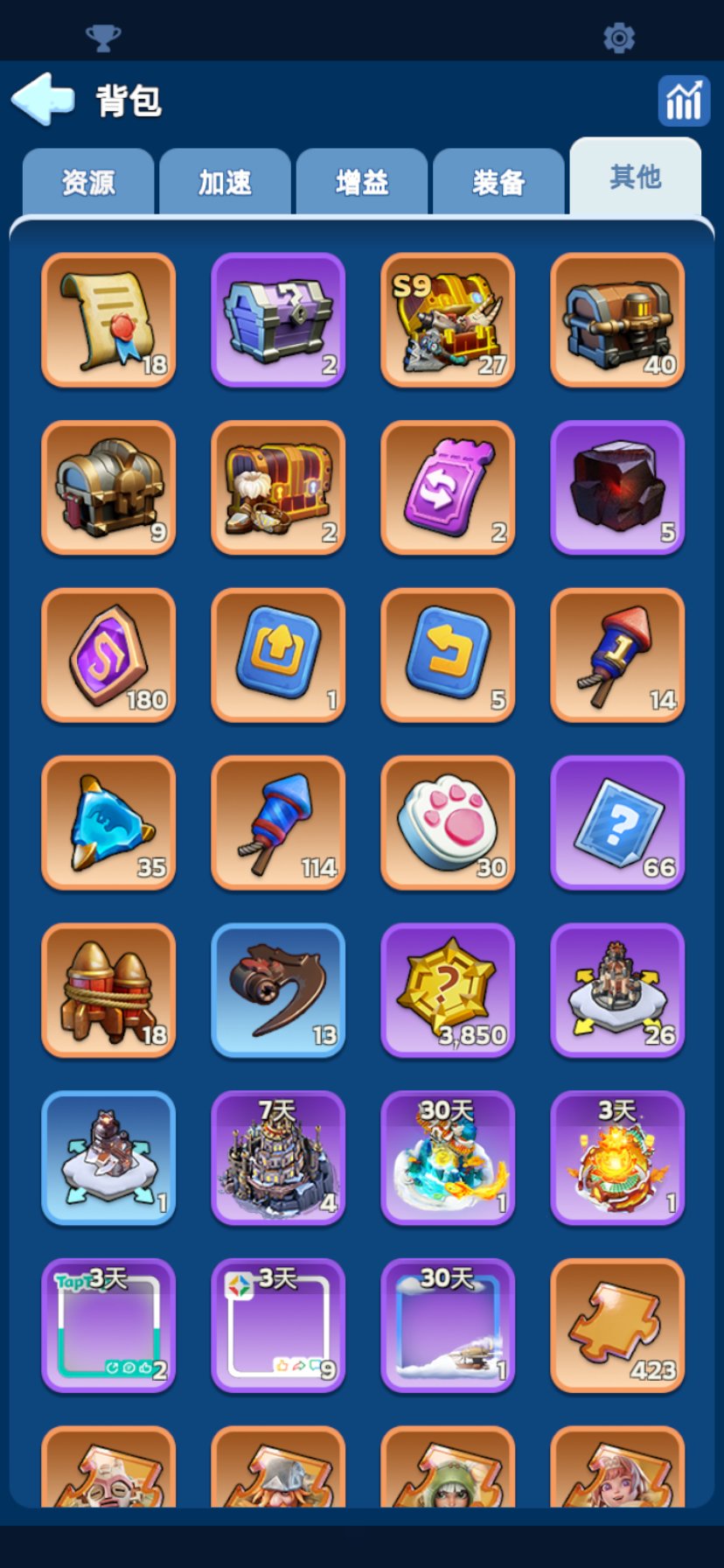Select the blue question-mark card item
The image size is (724, 1568).
coord(617,823)
